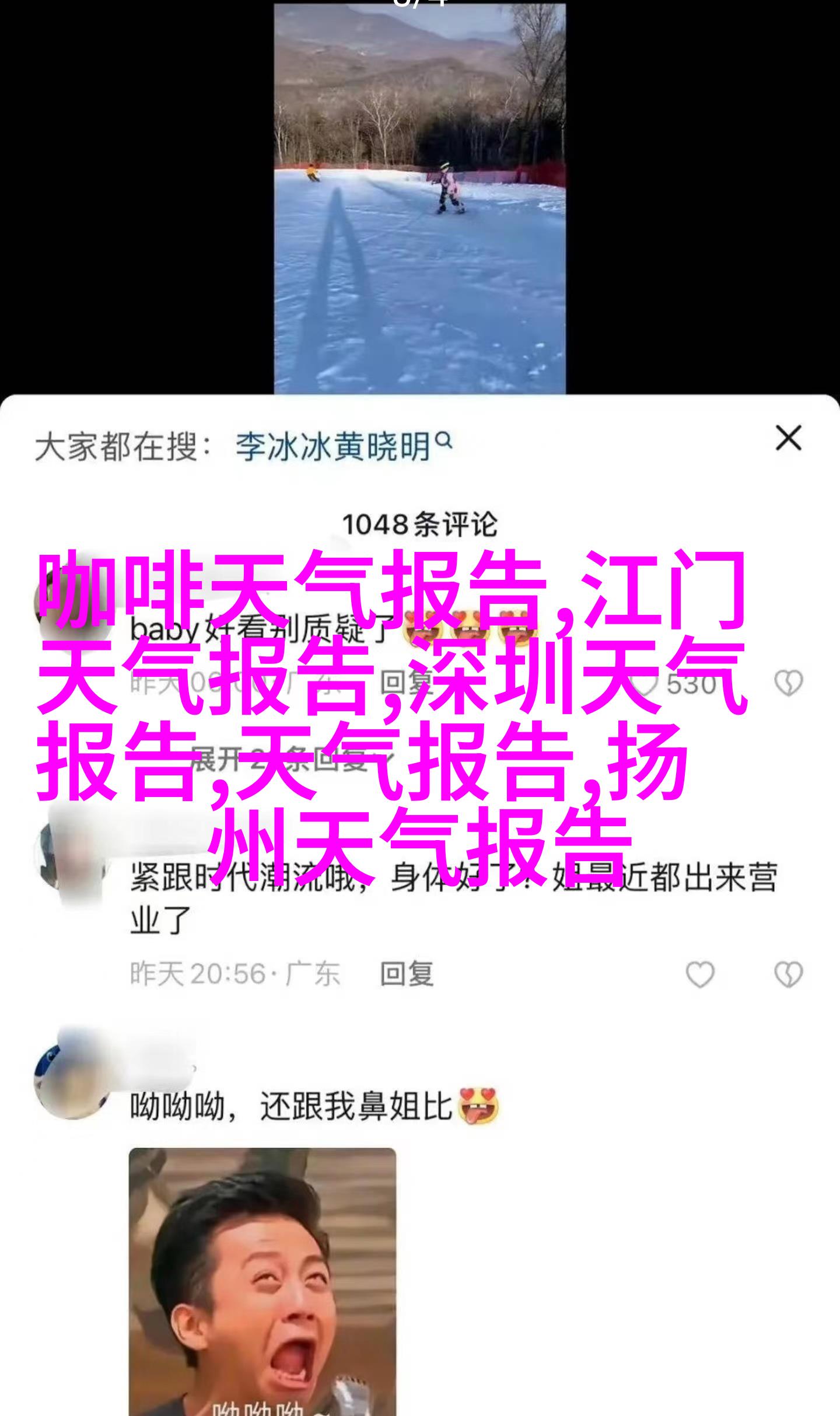Dislike the comment 紧跟时代潮流哦
Viewport: 840px width, 1416px height.
pos(788,974)
